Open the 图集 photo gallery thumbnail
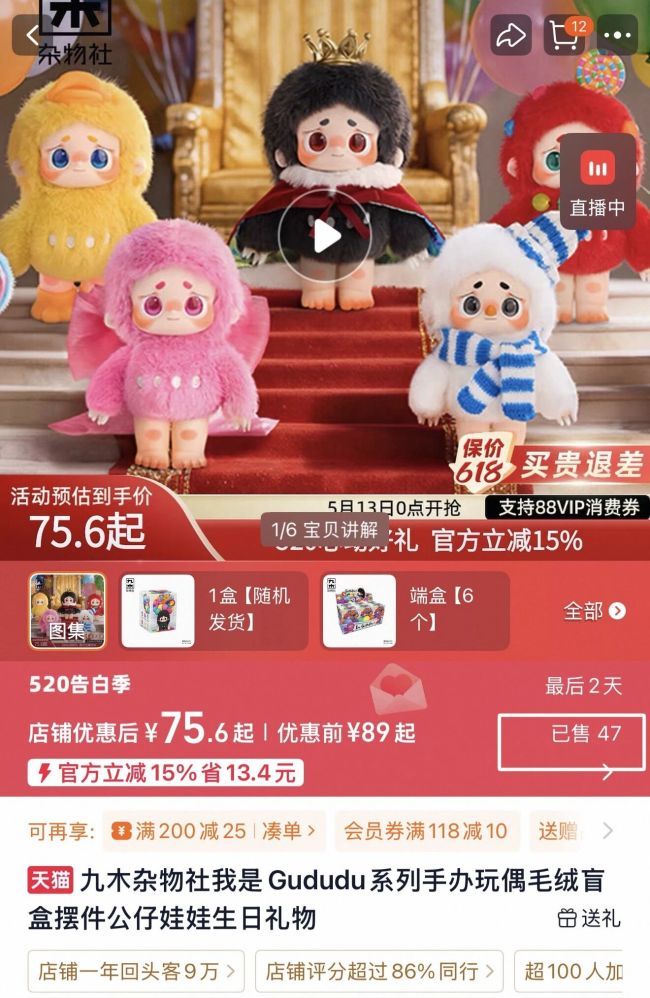The image size is (650, 998). click(x=67, y=610)
